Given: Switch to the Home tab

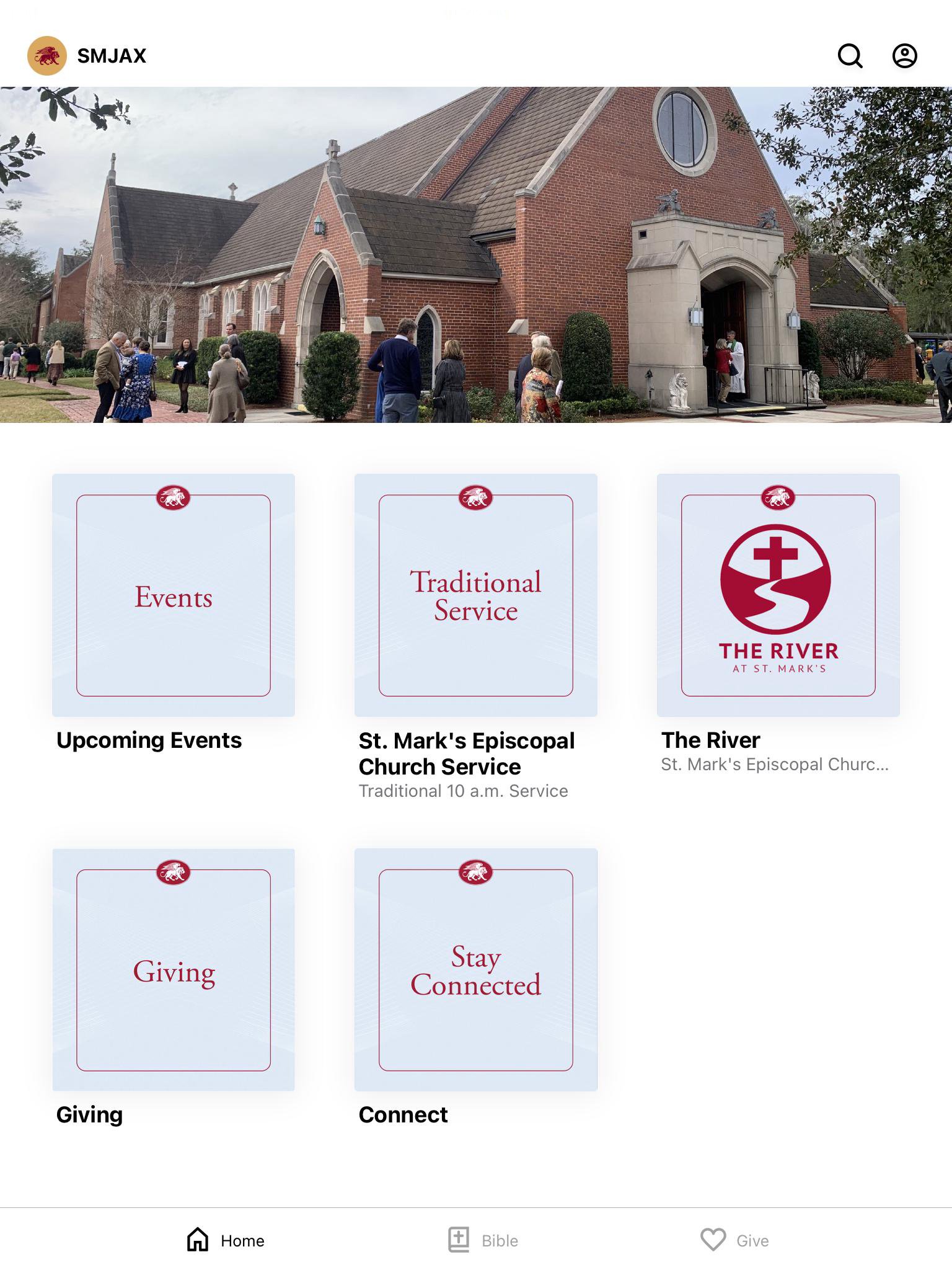Looking at the screenshot, I should click(x=226, y=1240).
